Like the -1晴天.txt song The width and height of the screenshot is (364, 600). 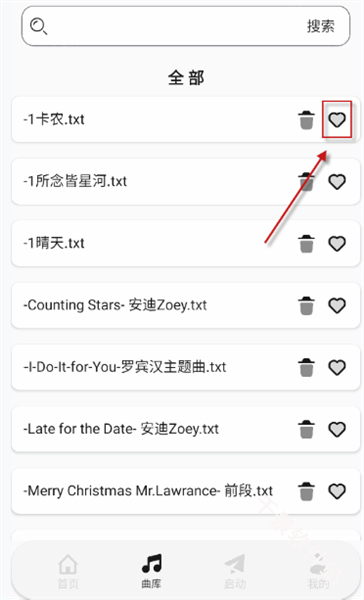click(337, 244)
